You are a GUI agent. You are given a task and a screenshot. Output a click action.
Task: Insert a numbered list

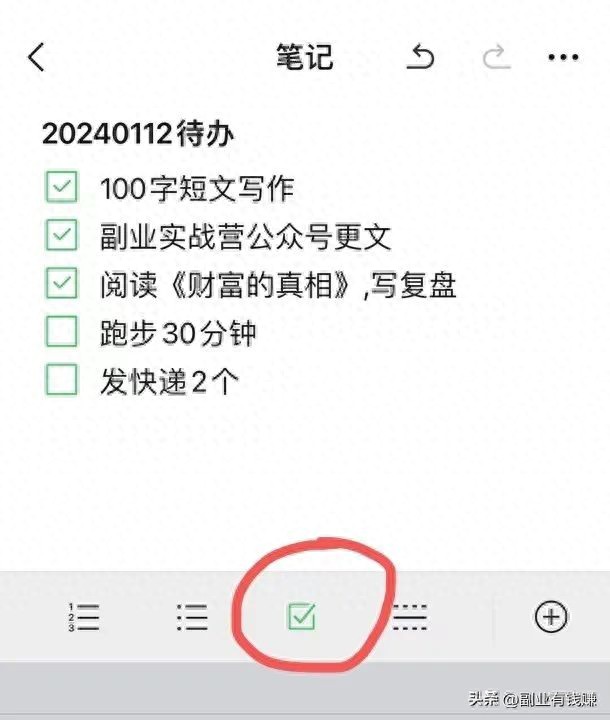pos(84,618)
